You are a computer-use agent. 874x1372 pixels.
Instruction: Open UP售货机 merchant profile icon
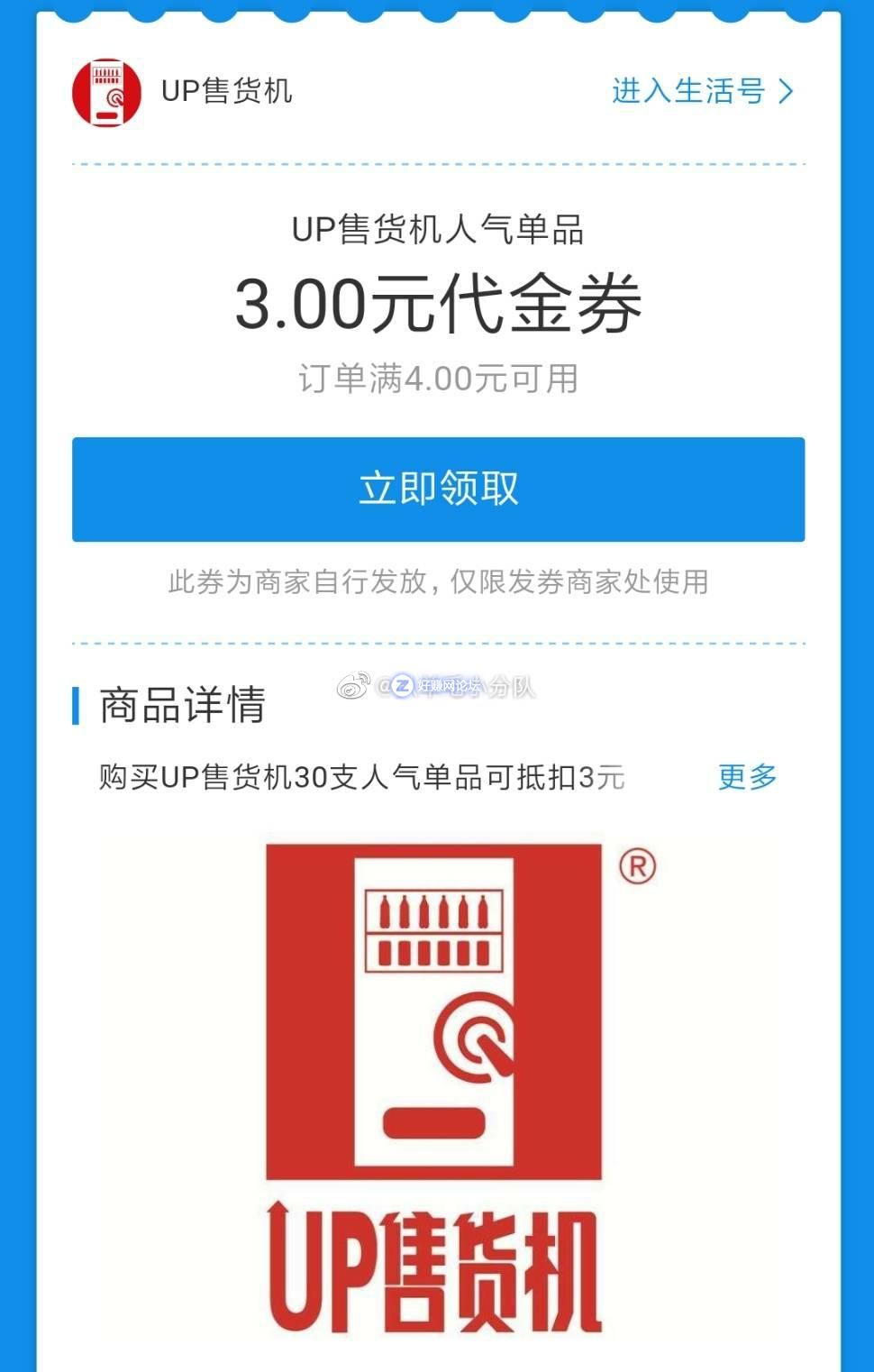pyautogui.click(x=106, y=93)
